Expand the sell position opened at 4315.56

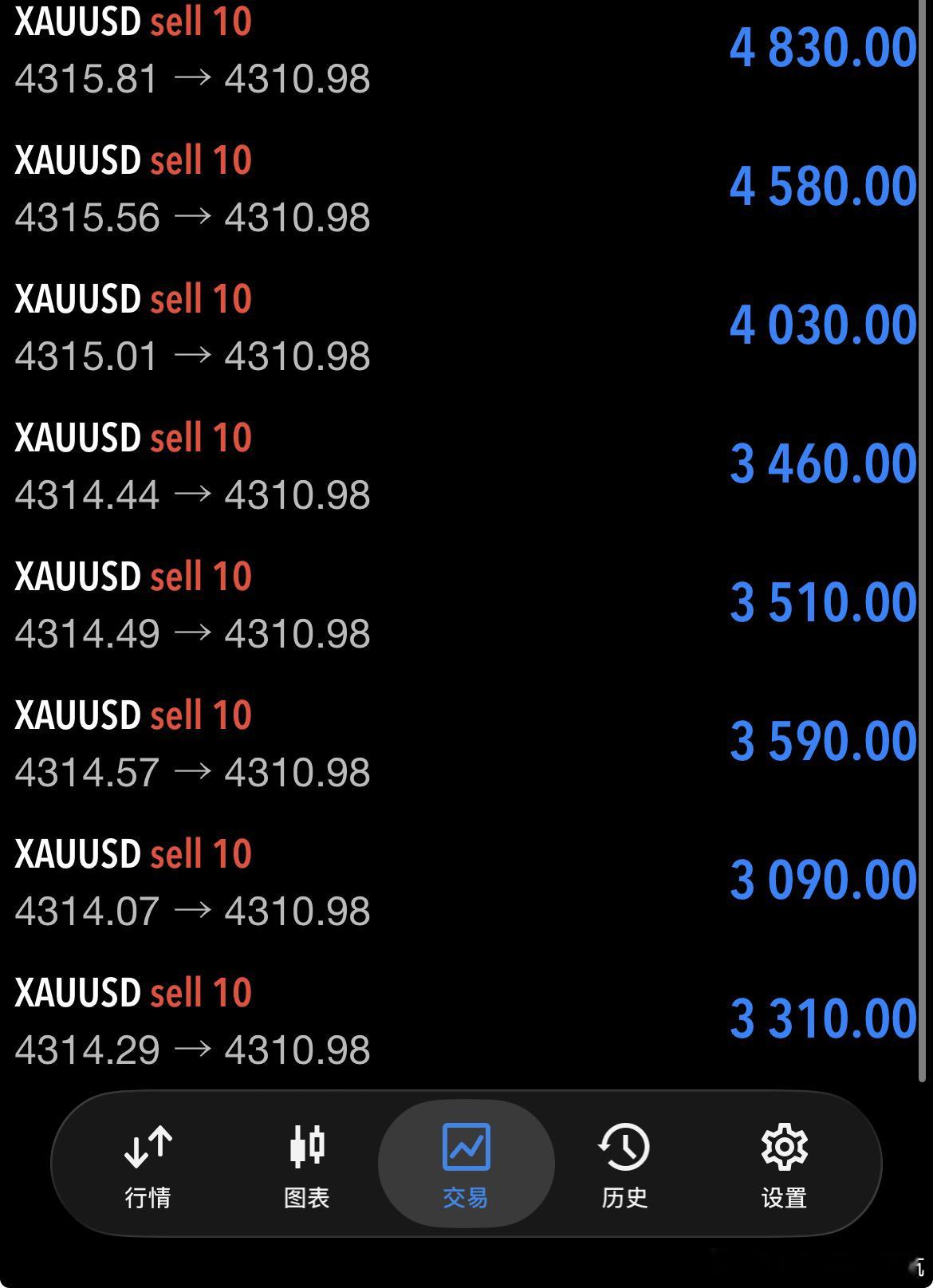coord(463,188)
